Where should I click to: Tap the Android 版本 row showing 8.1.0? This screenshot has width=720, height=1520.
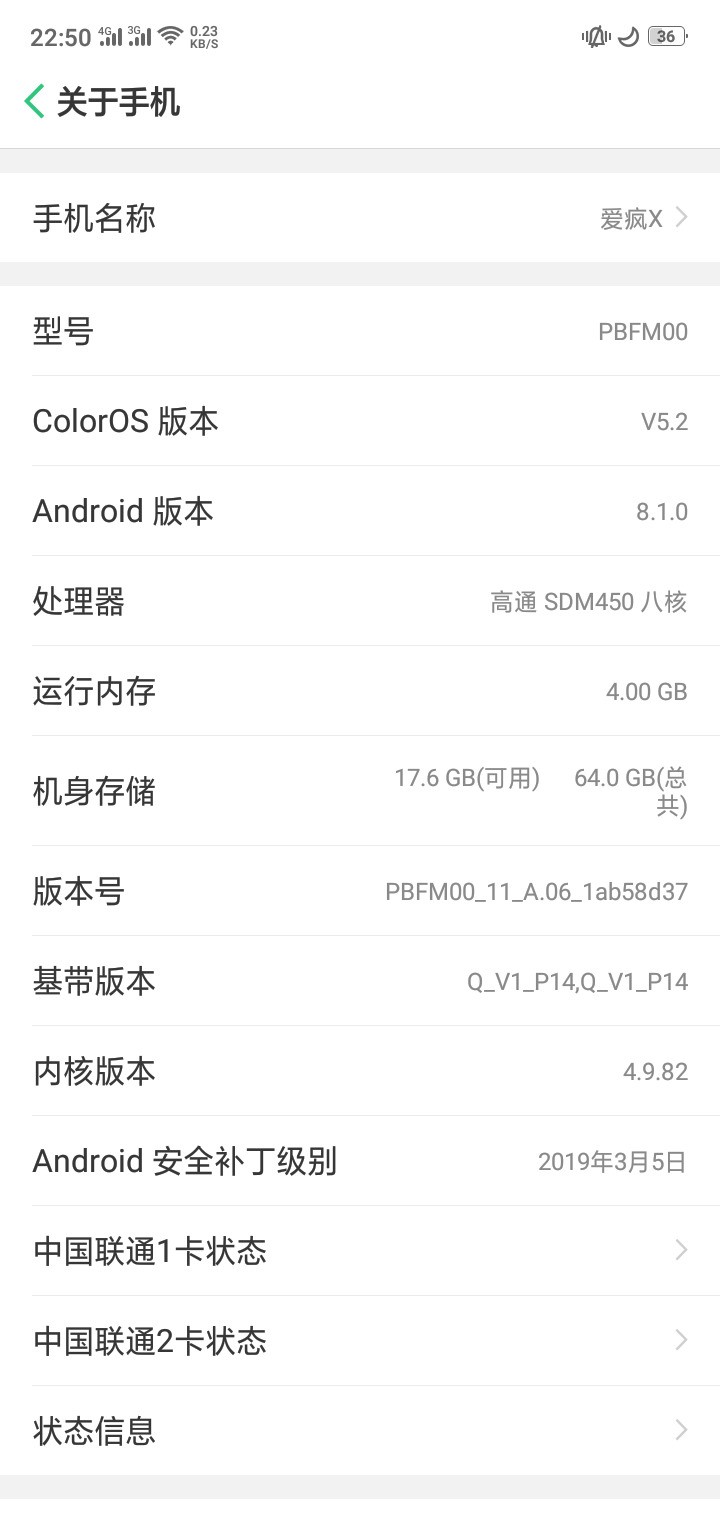click(360, 510)
